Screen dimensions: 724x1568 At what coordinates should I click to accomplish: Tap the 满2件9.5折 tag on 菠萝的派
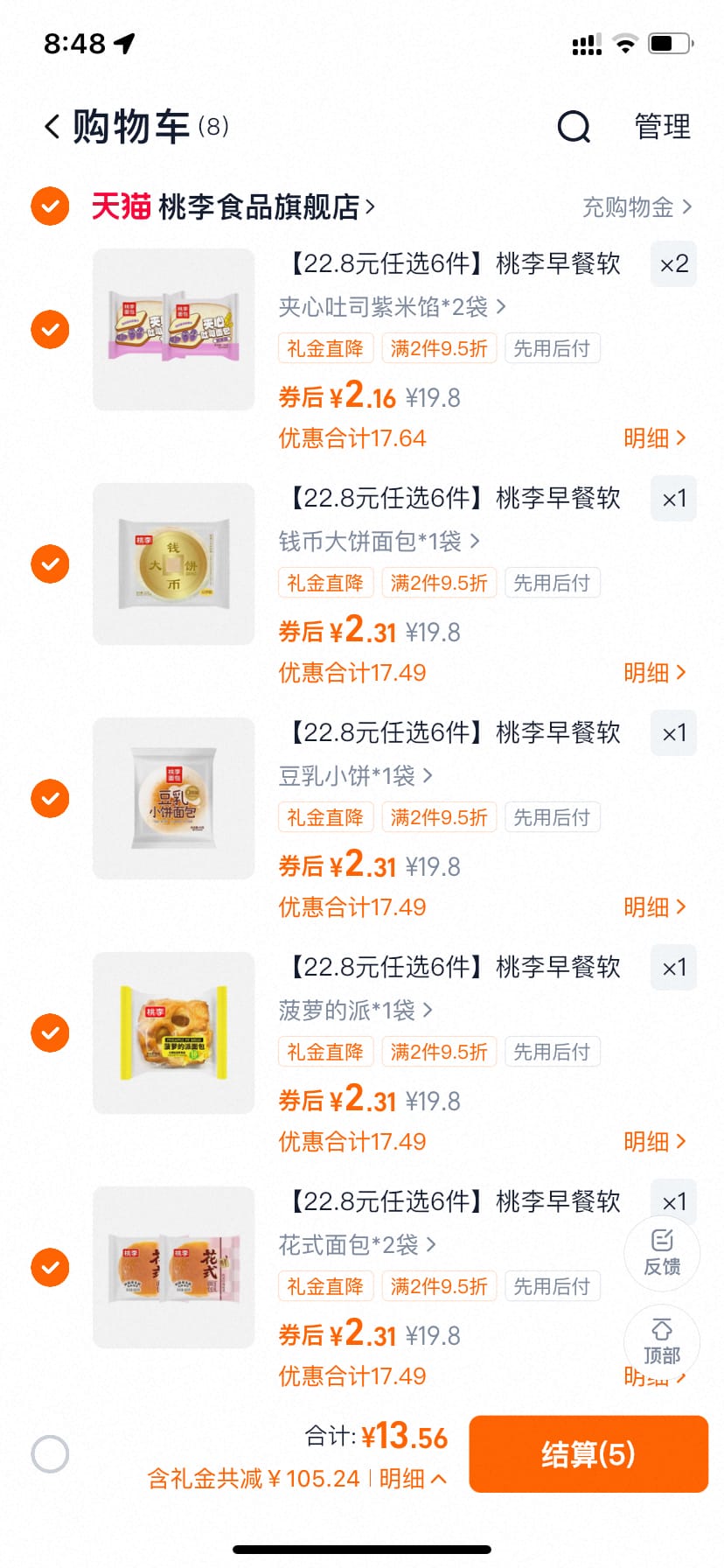439,1052
